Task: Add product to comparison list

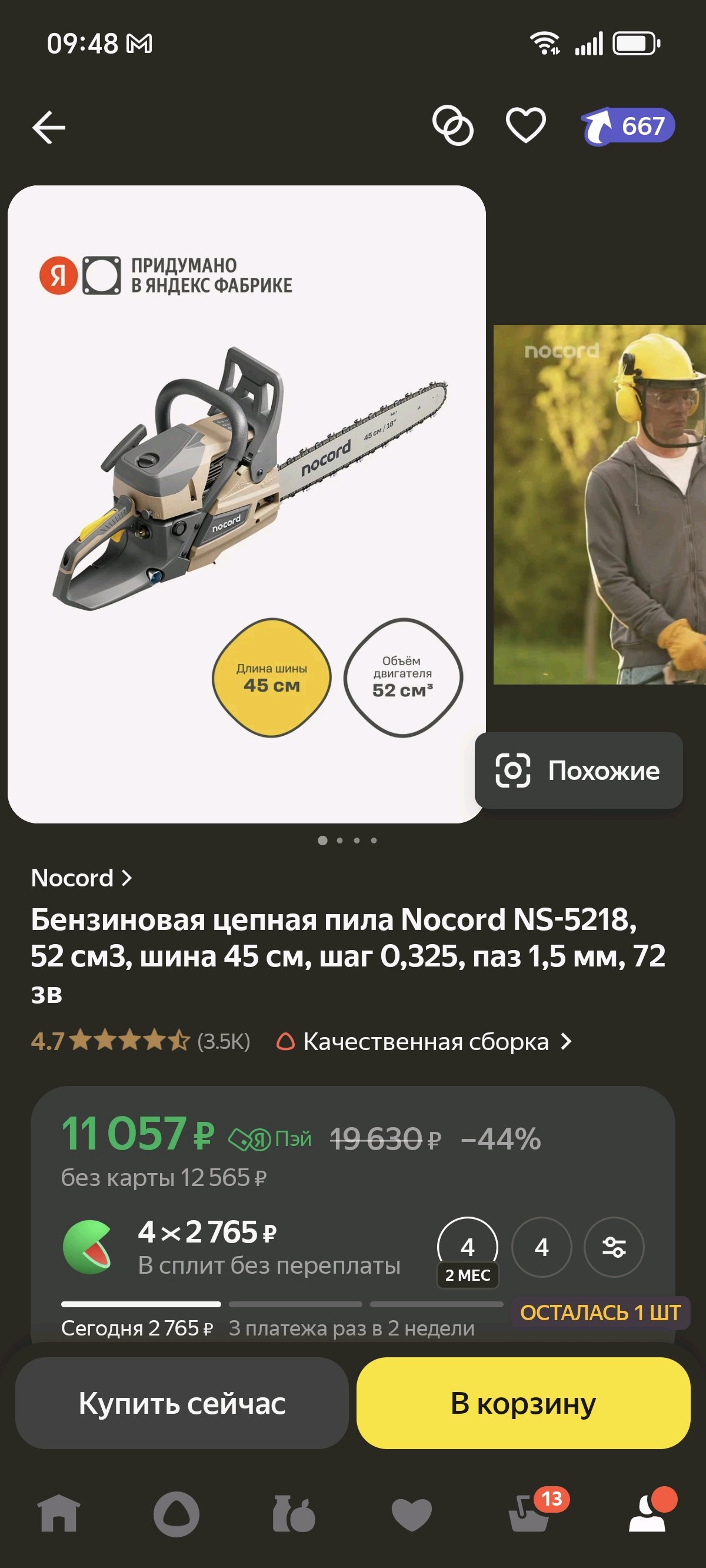Action: point(453,126)
